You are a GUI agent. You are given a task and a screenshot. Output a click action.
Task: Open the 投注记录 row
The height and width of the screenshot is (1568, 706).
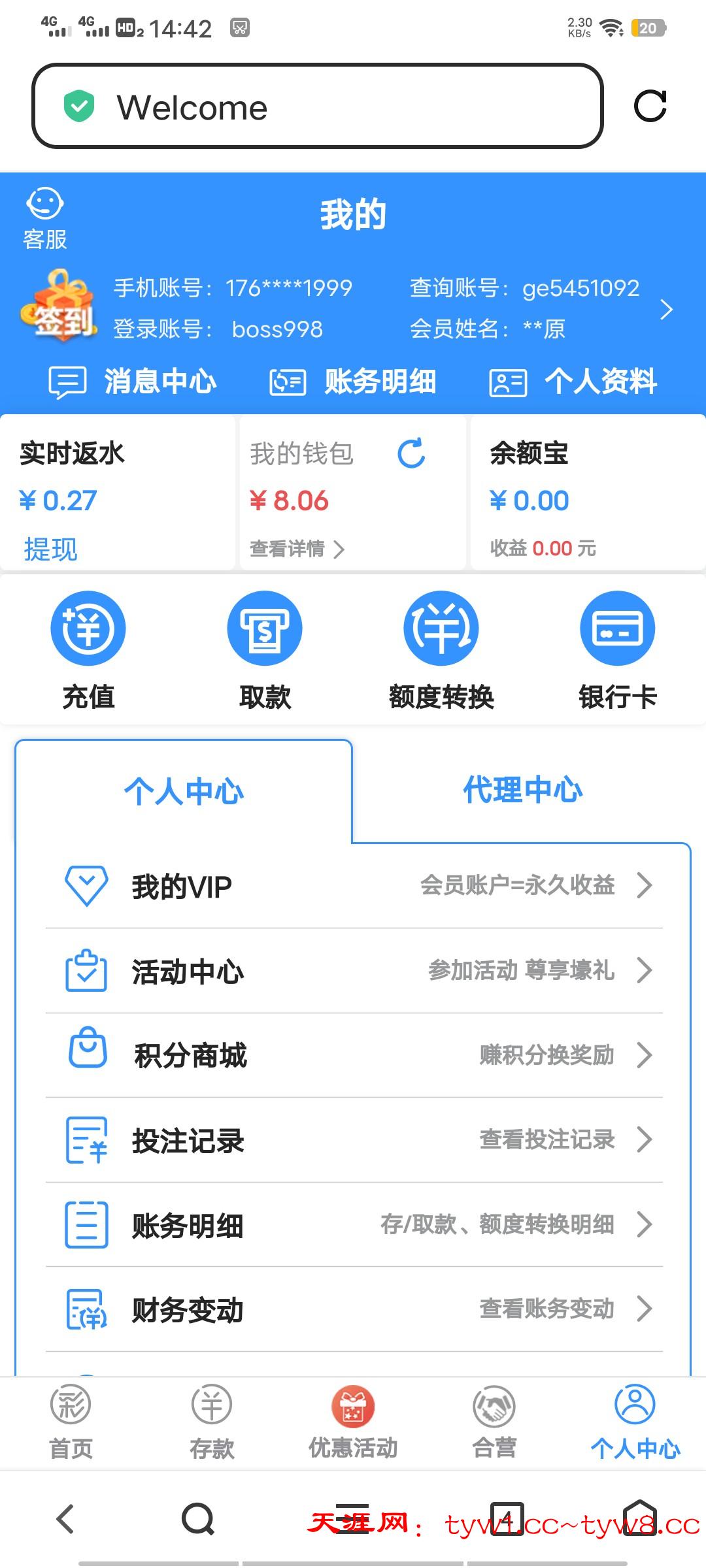click(x=353, y=1140)
